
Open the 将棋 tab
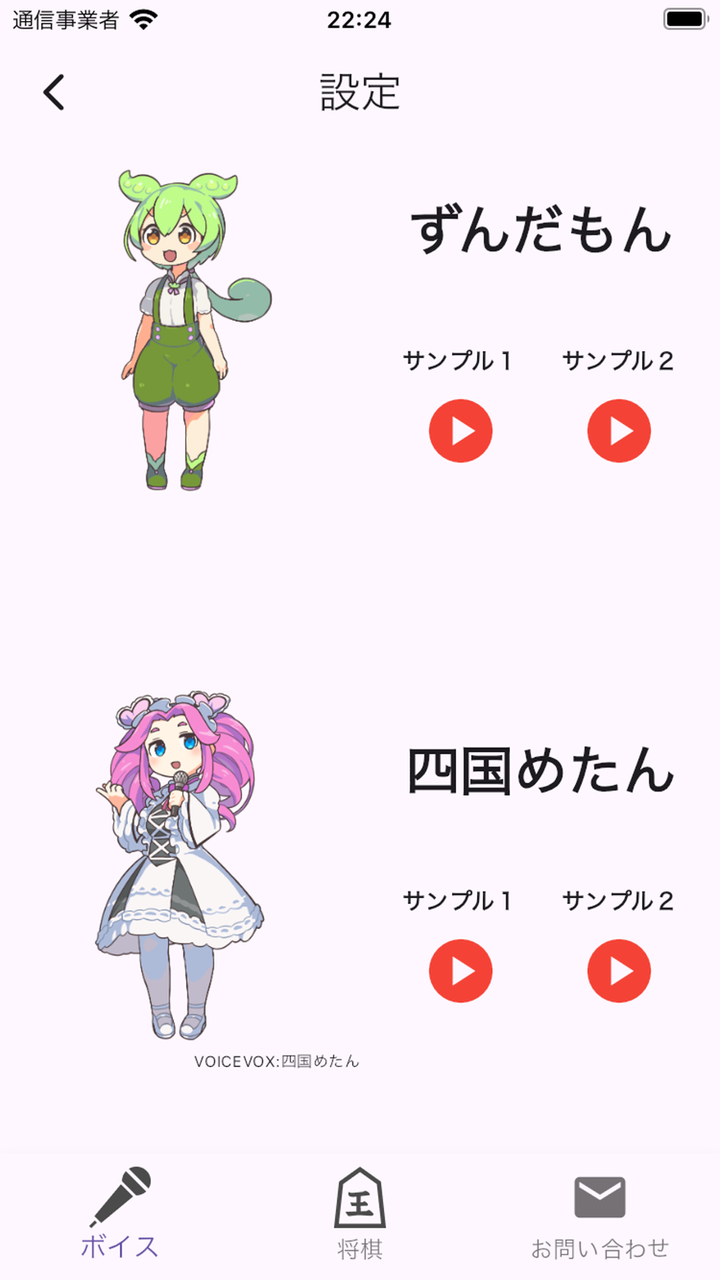(360, 1213)
